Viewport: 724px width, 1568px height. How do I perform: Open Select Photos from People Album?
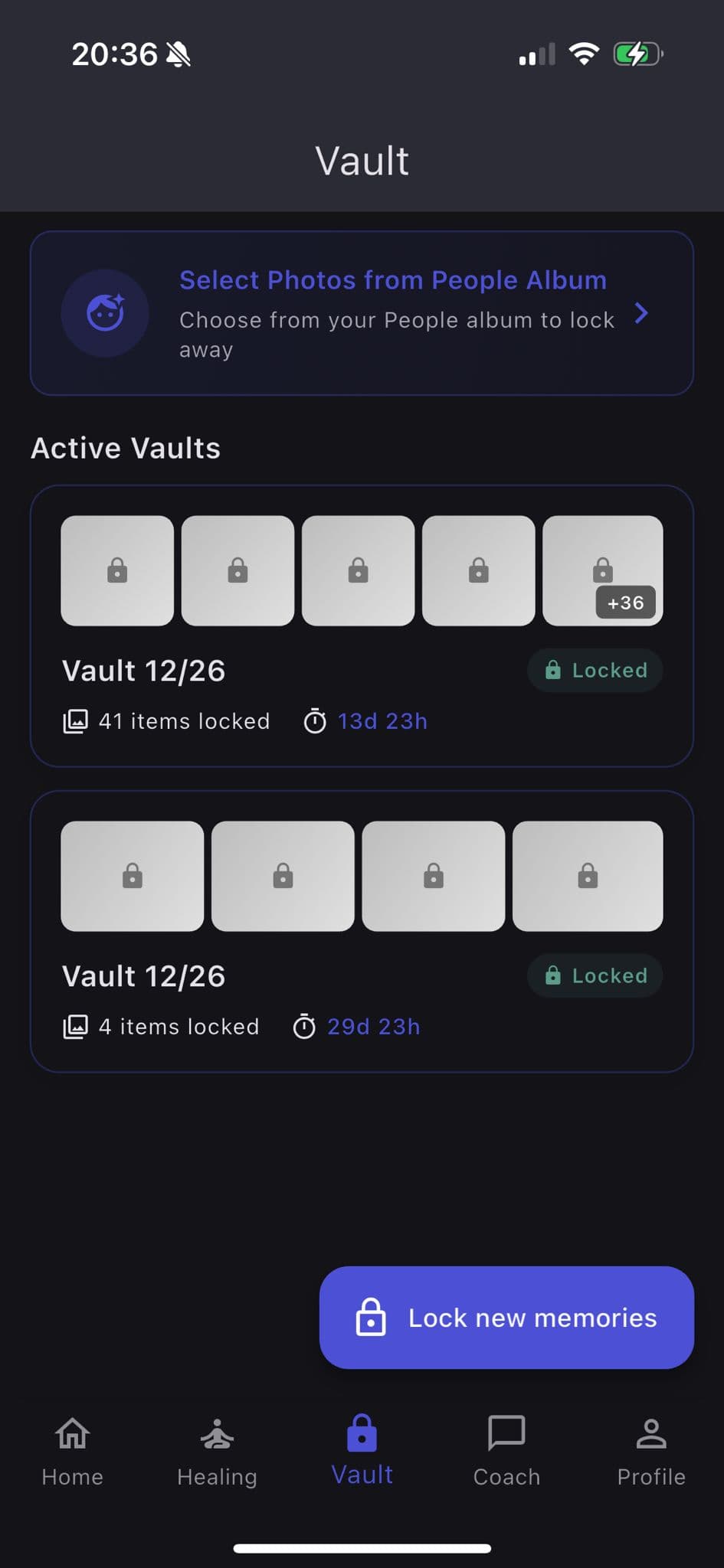(x=362, y=313)
